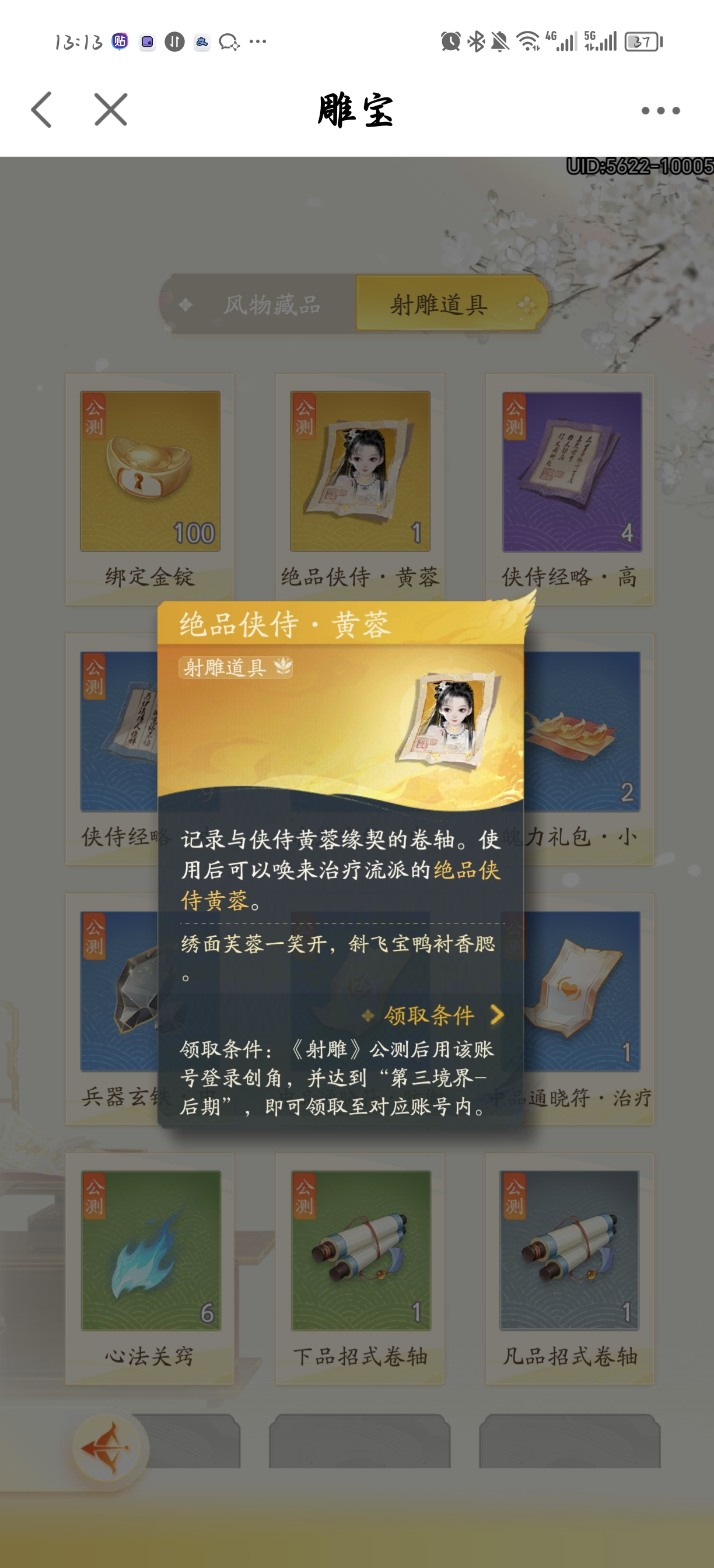Open the 下品招式卷轴 item card
714x1568 pixels.
coord(360,1266)
